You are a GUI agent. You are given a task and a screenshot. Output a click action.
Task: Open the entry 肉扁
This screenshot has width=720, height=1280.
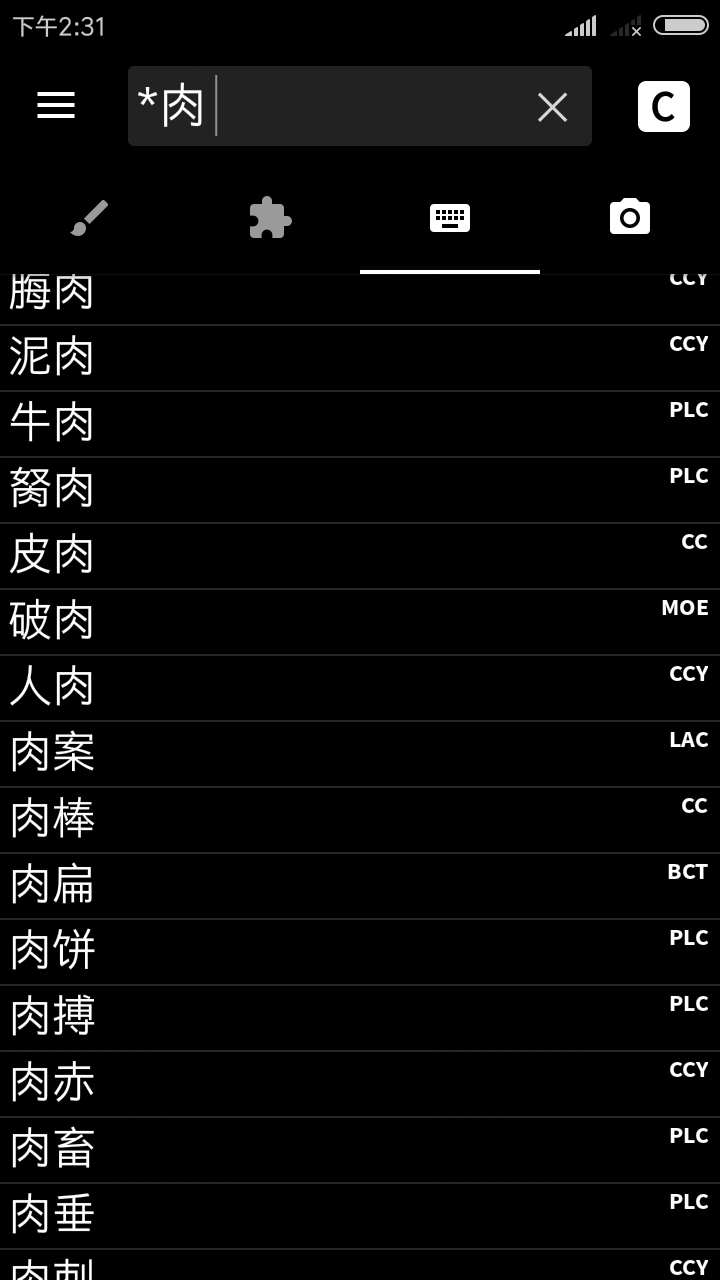360,886
